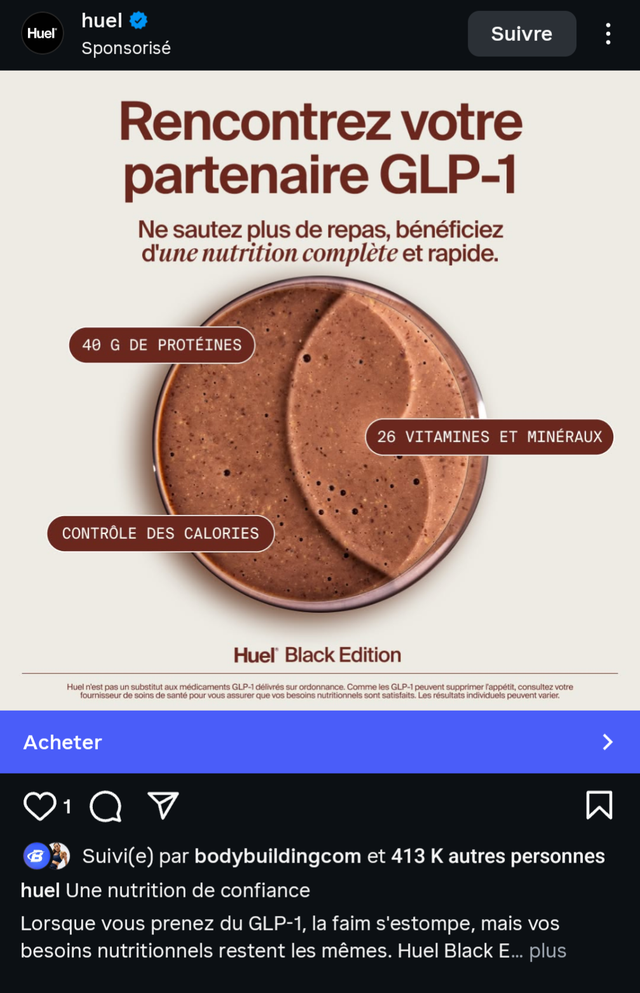Like this huel post

40,806
